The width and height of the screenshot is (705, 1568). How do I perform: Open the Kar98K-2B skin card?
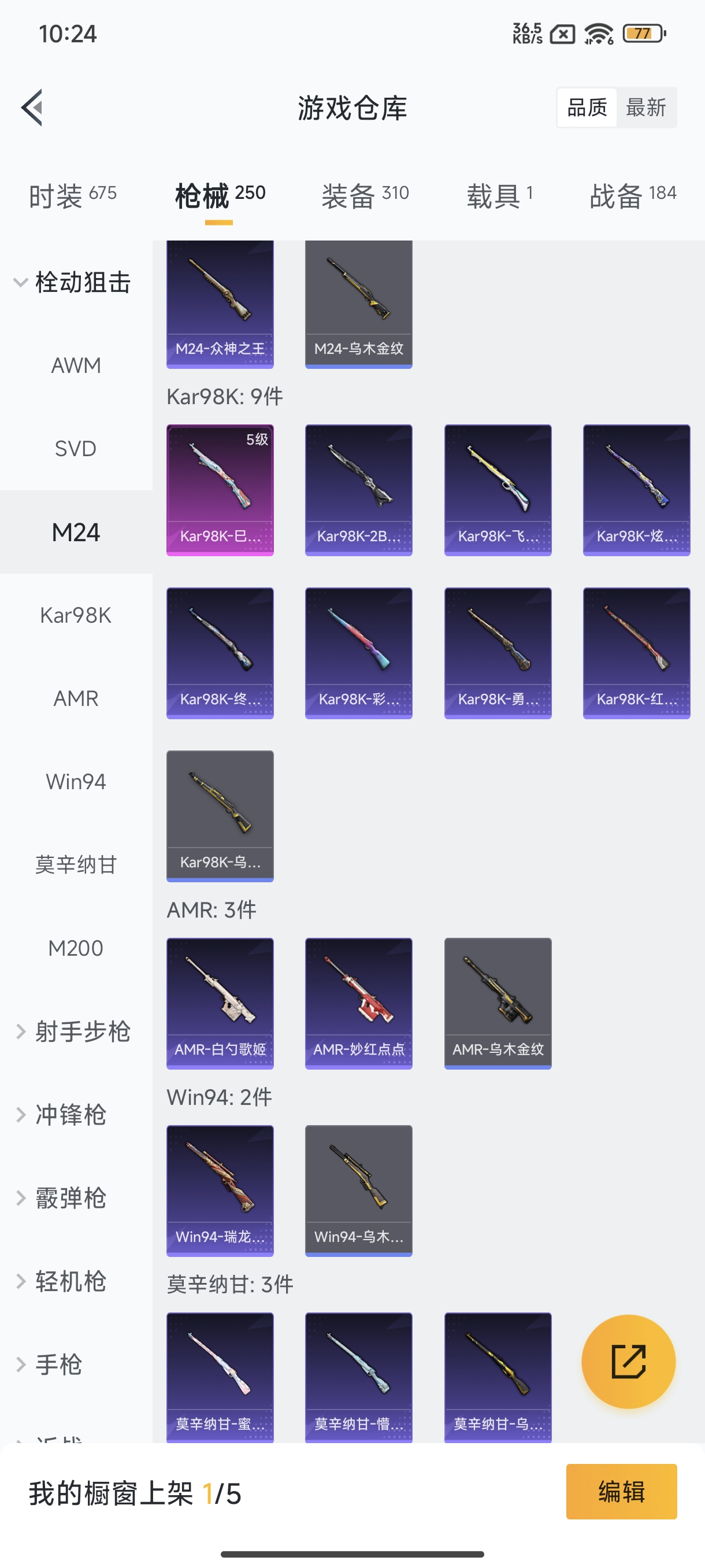coord(358,490)
